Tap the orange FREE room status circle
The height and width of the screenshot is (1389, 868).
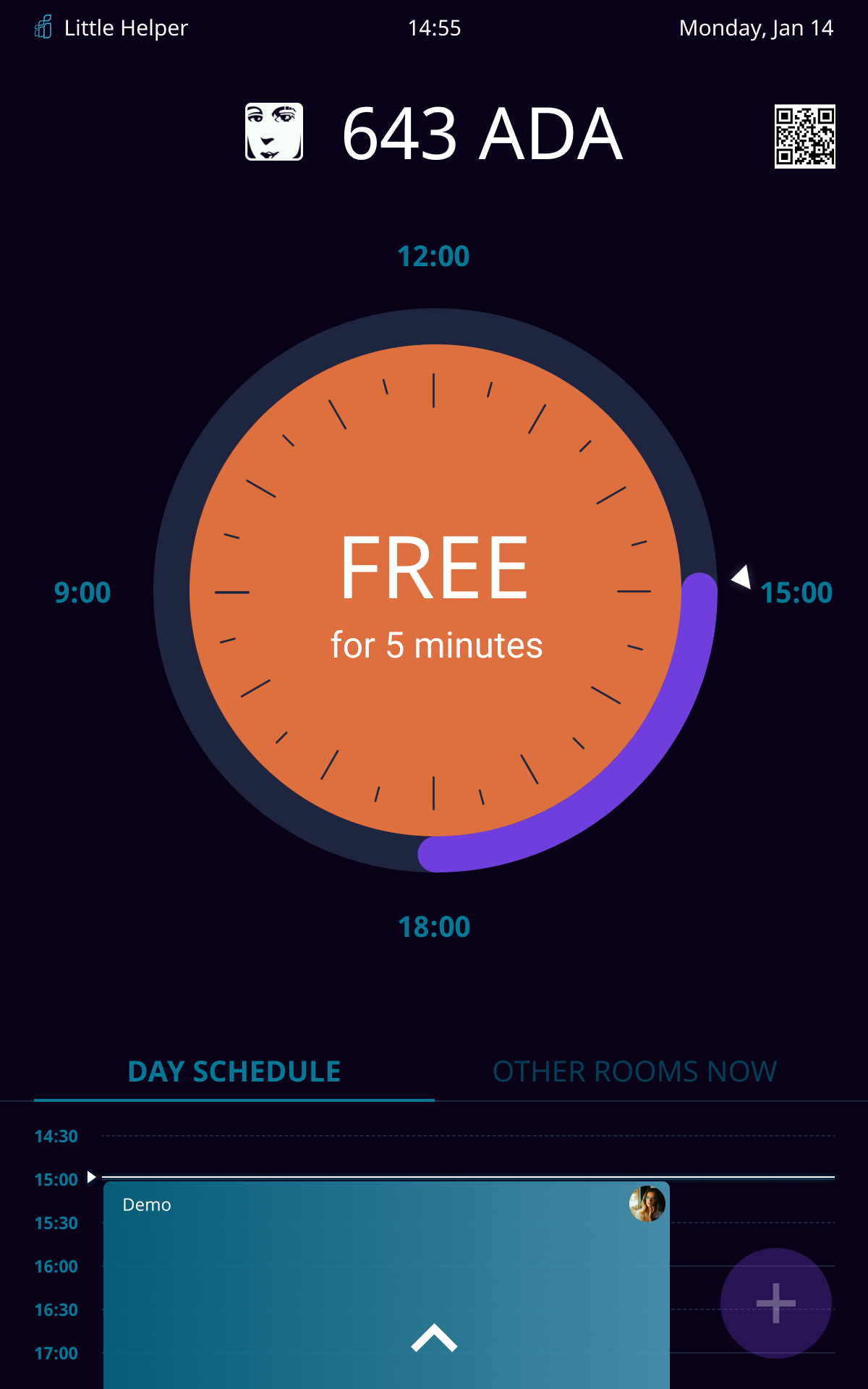(435, 590)
